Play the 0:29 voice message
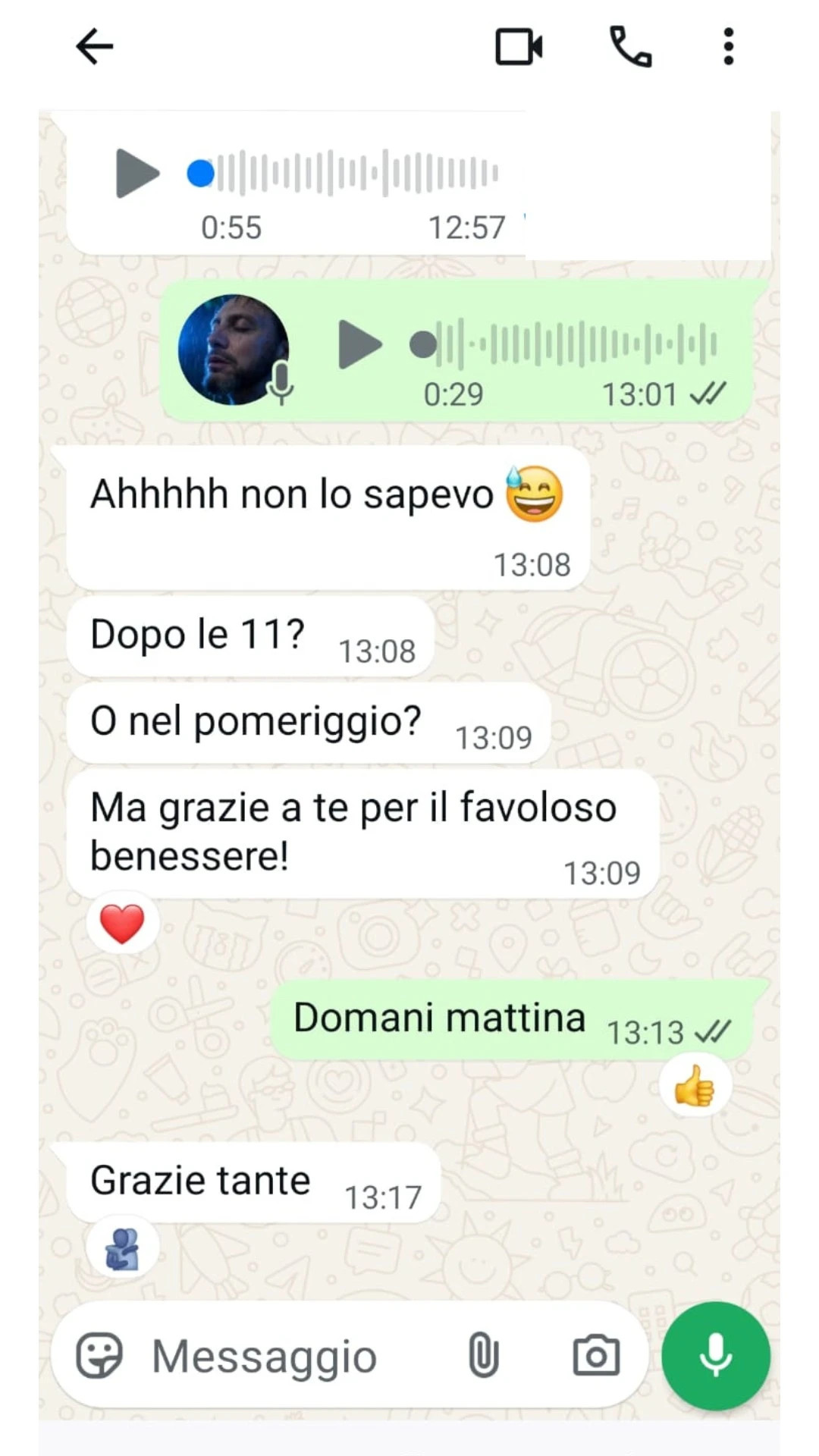The image size is (819, 1456). [359, 344]
